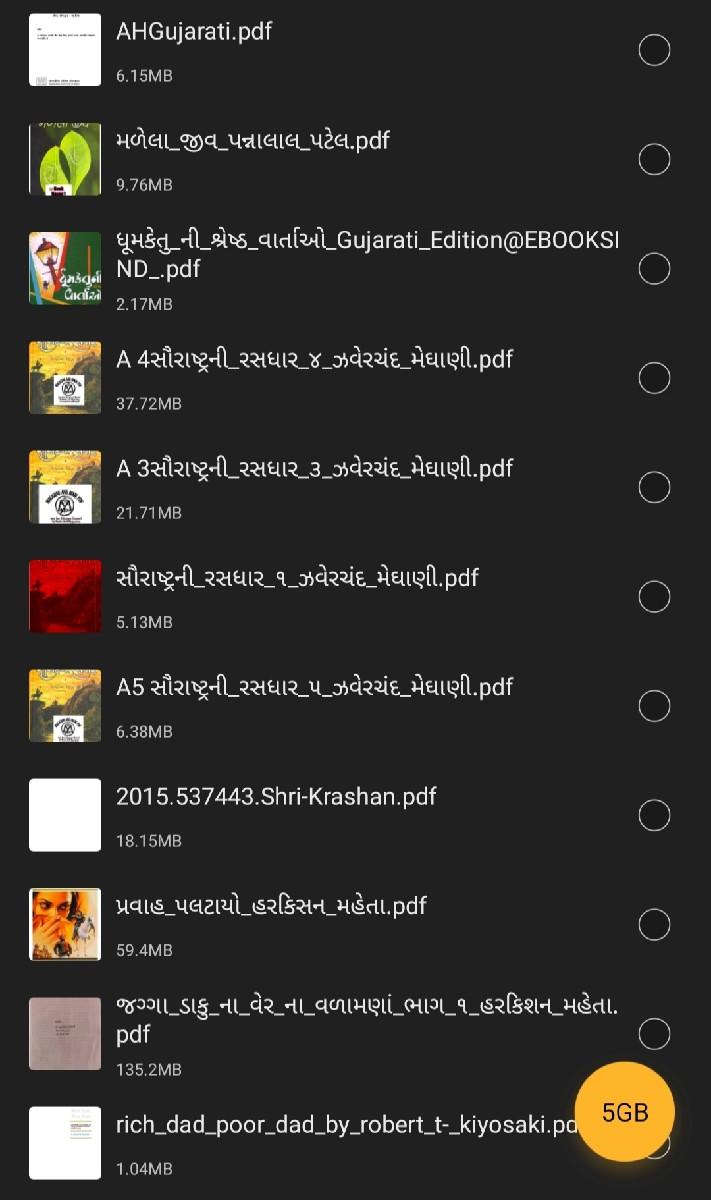Select the 6.38MB A5 file
Image resolution: width=711 pixels, height=1200 pixels.
[x=654, y=706]
